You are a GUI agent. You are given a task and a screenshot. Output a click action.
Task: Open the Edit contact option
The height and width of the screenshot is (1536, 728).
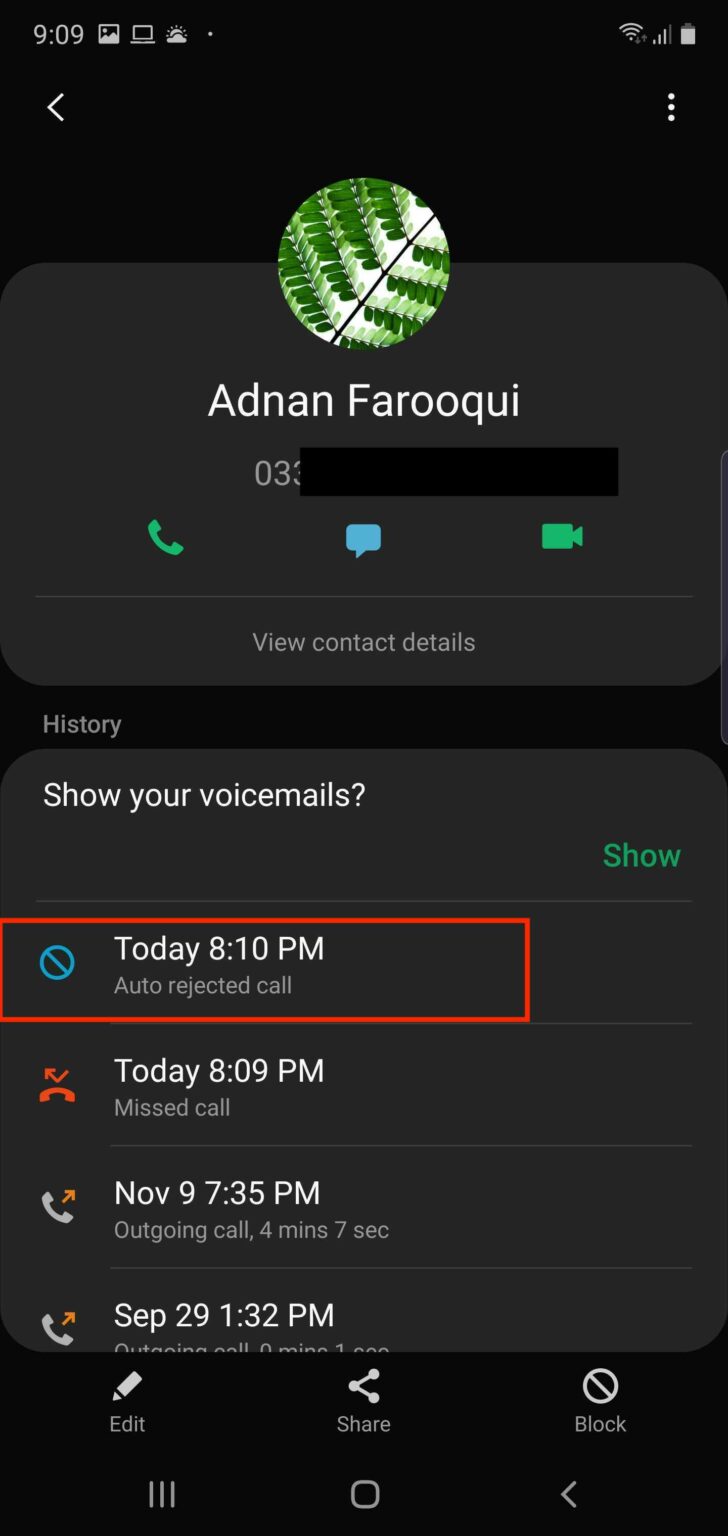coord(127,1400)
